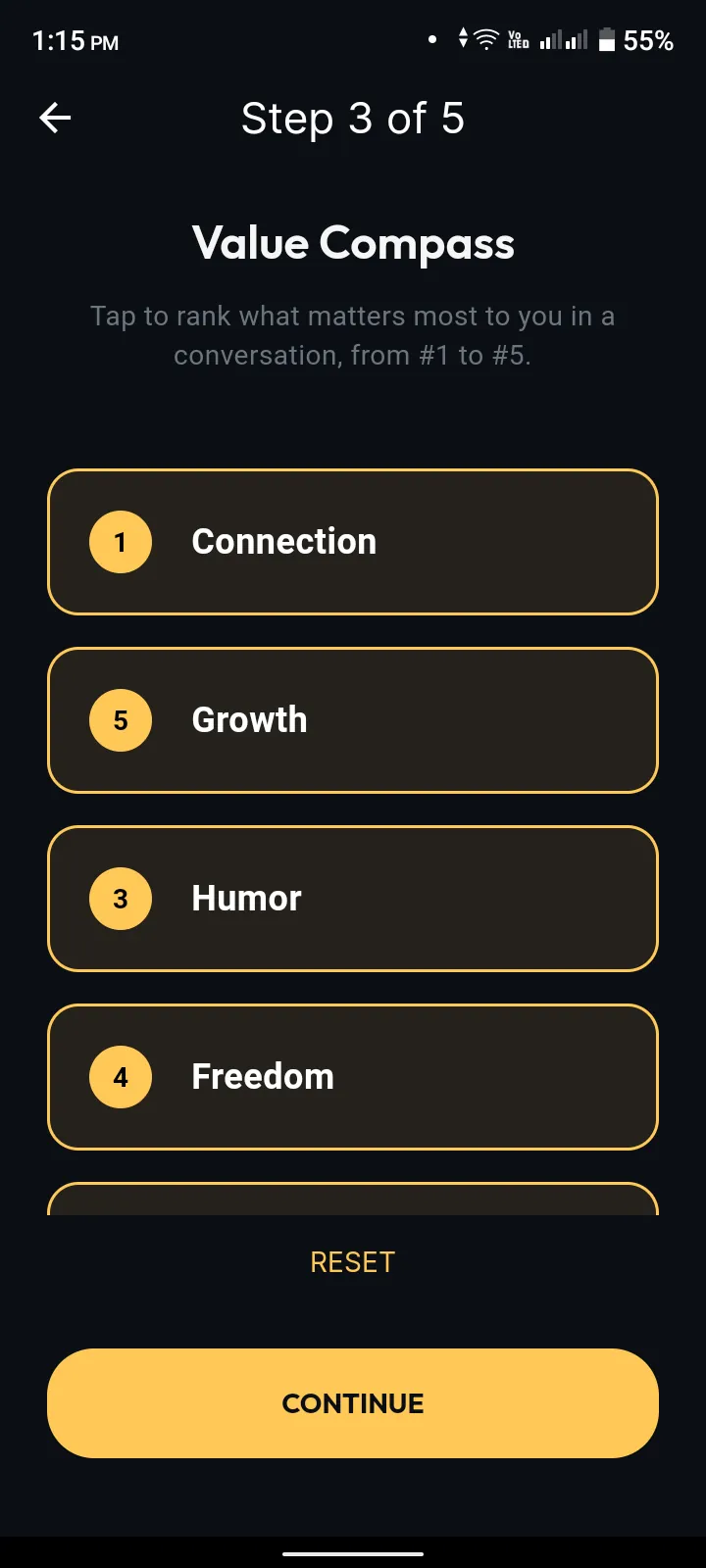This screenshot has width=706, height=1568.
Task: Select the Freedom value card
Action: tap(353, 1076)
